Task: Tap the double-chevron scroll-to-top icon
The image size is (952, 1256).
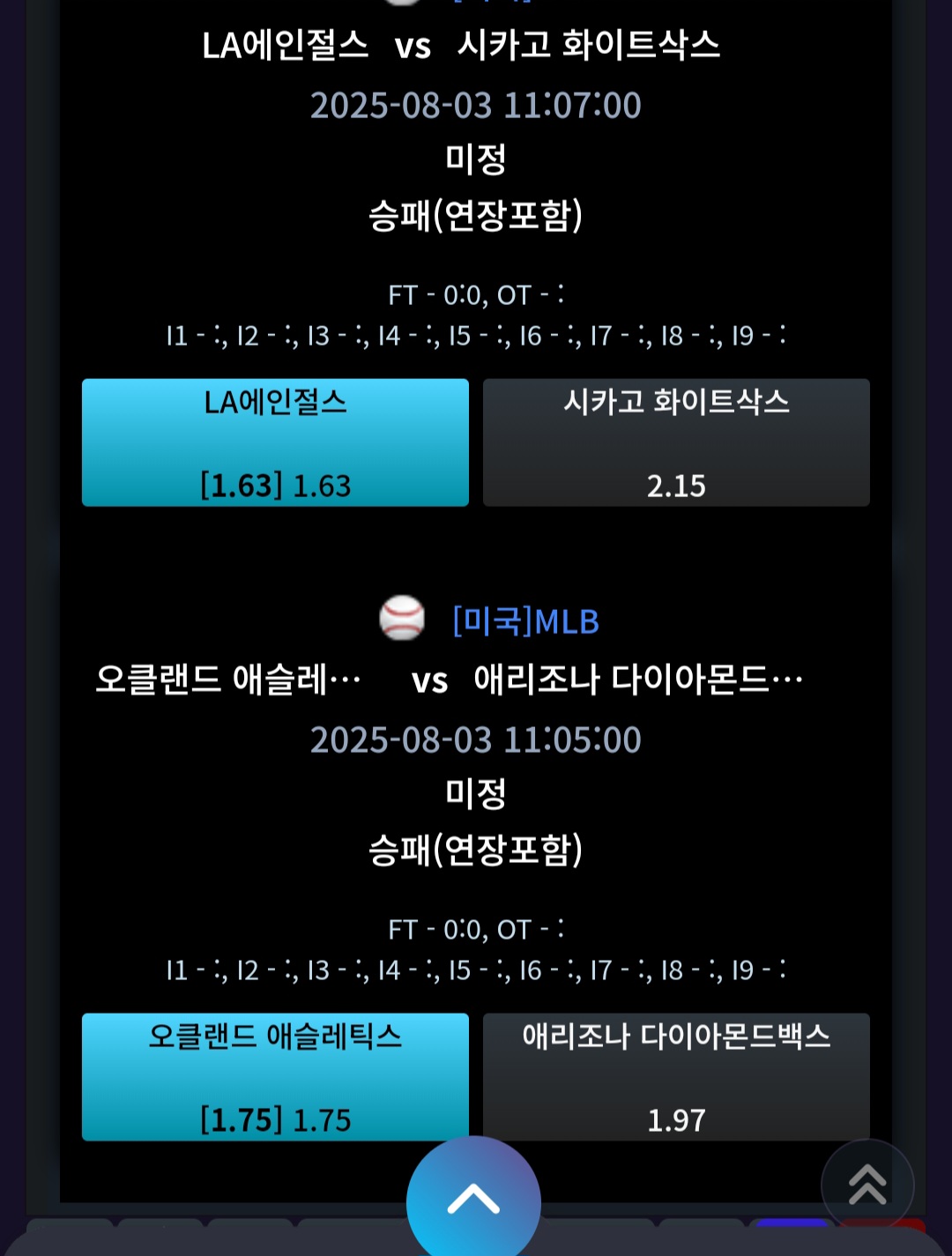Action: pos(867,1185)
